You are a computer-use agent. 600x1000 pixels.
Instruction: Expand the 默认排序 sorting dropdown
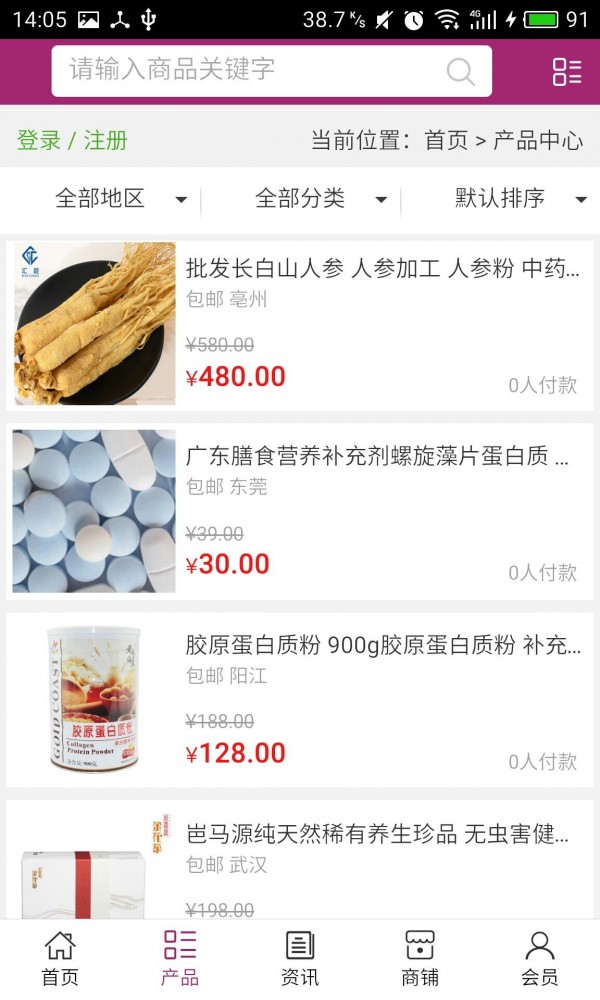pyautogui.click(x=520, y=199)
